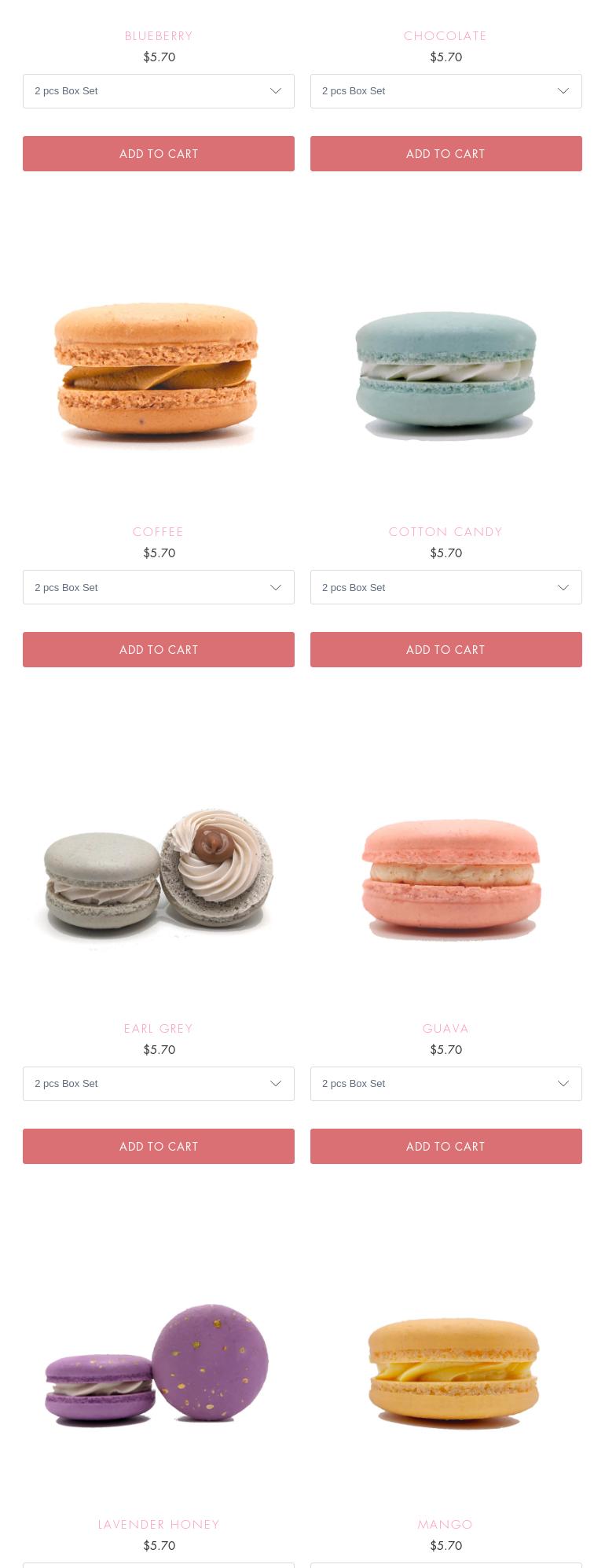View the Guava macaron image
The image size is (605, 1568).
[449, 876]
